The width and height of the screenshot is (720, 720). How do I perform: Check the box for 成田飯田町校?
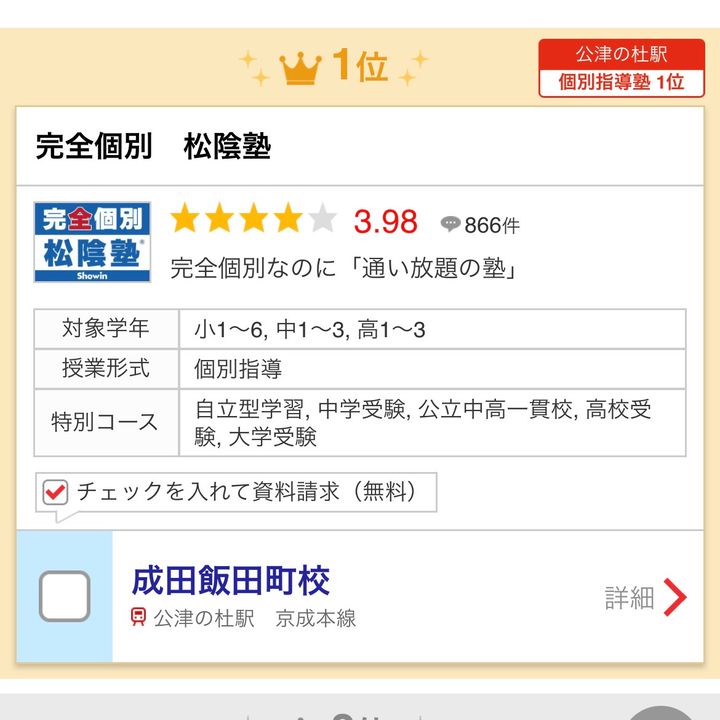click(x=64, y=597)
